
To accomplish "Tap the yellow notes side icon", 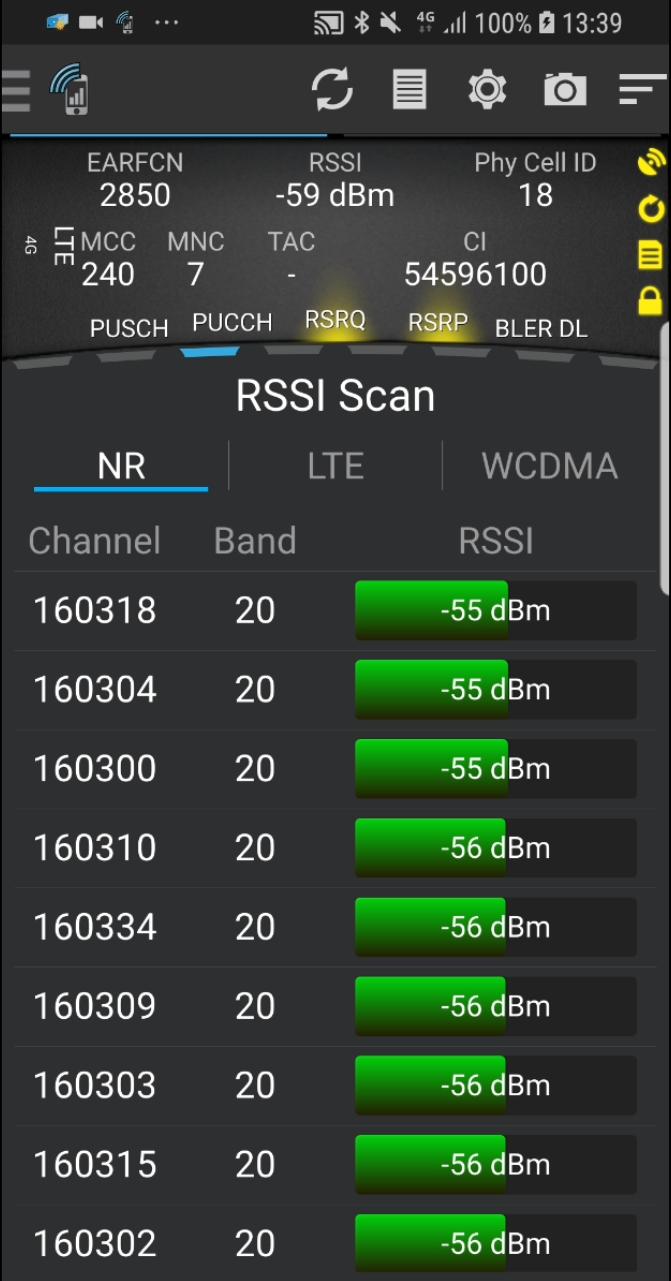I will click(650, 256).
